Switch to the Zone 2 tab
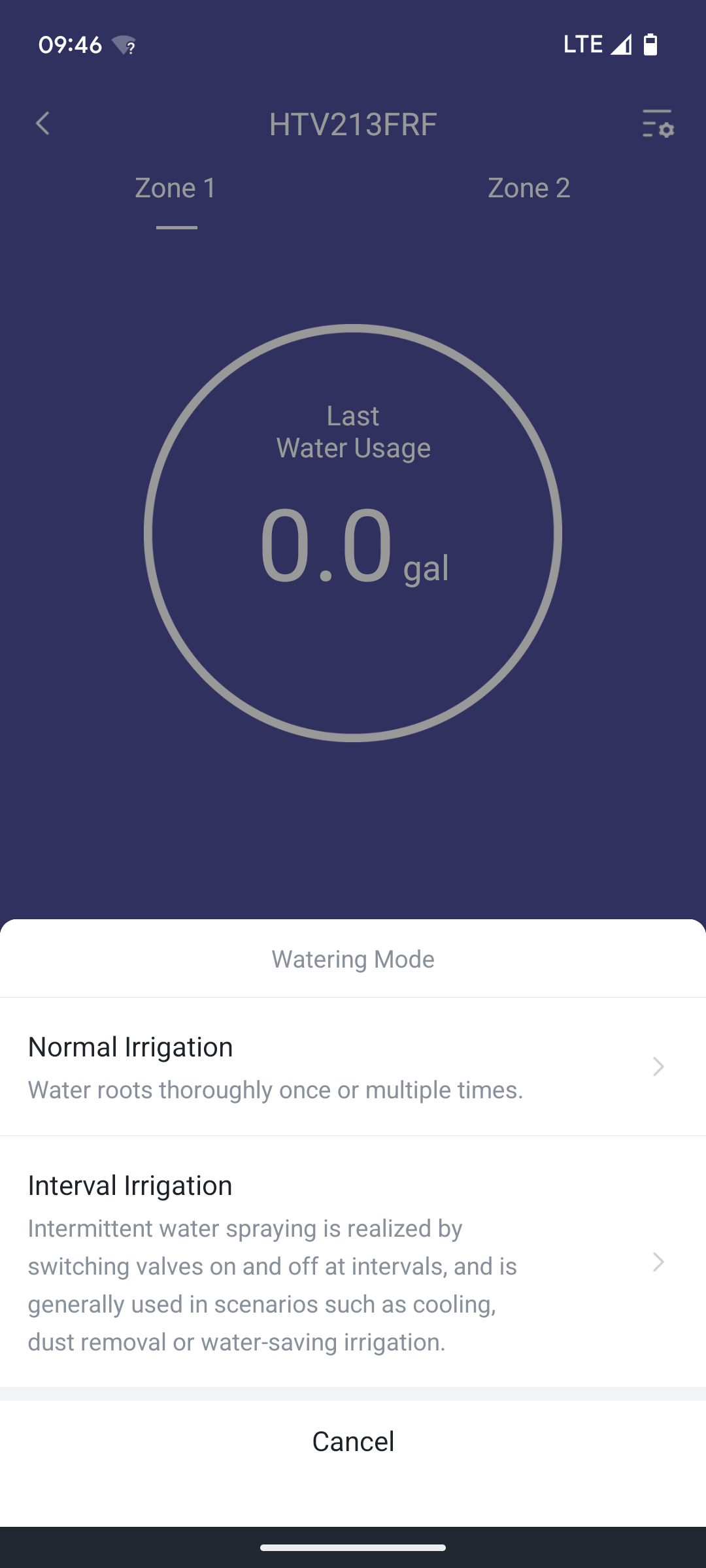 click(x=529, y=188)
